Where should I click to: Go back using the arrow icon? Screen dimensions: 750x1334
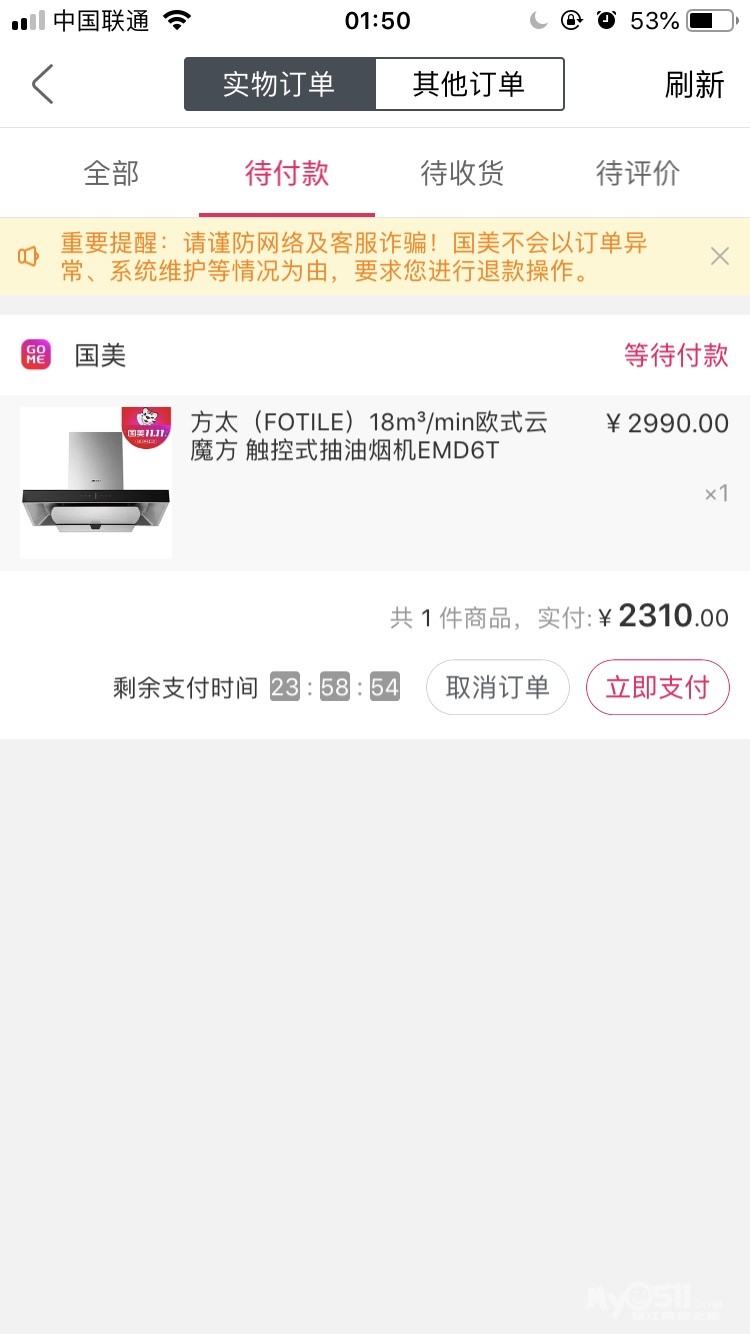(x=42, y=85)
